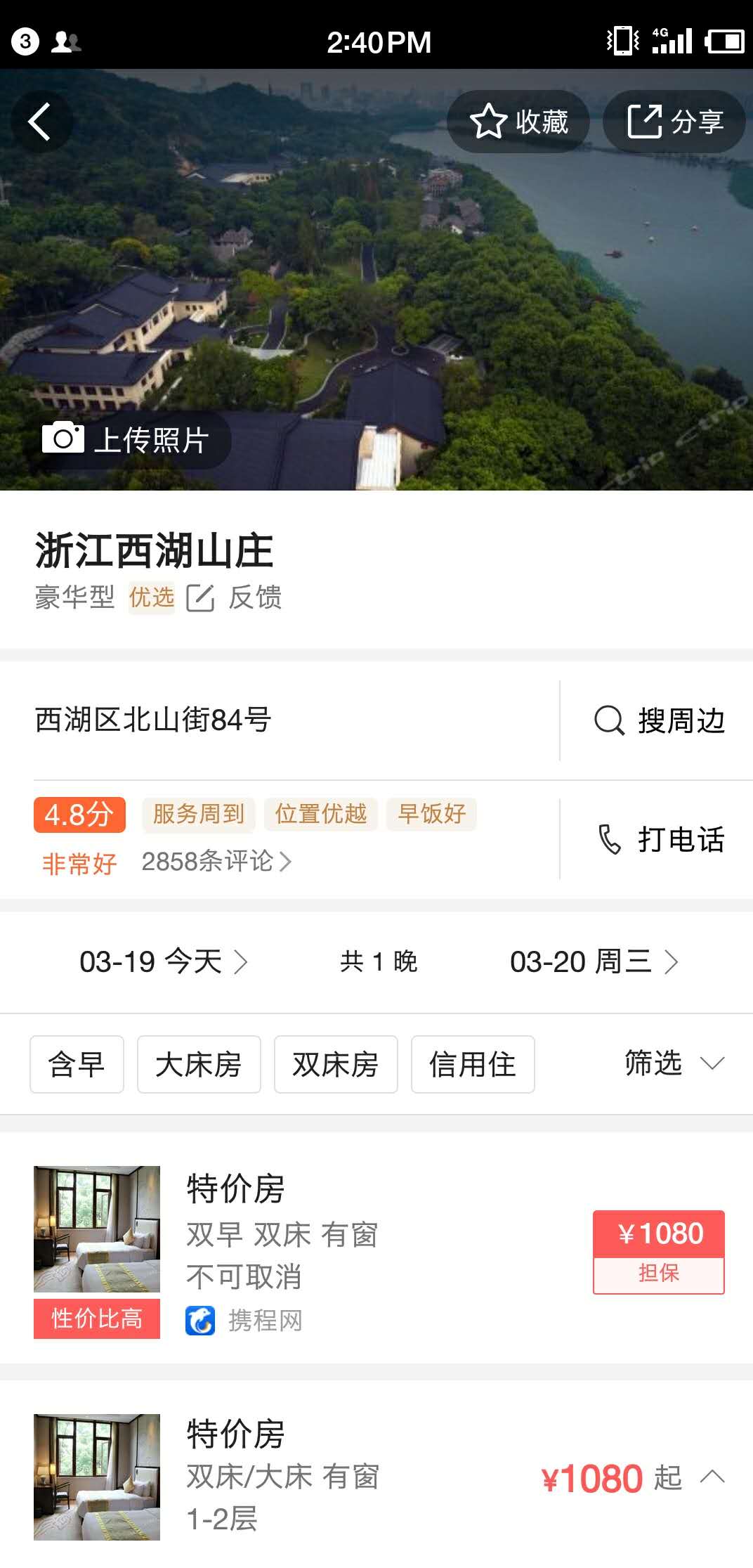Filter rooms by 大床房
The width and height of the screenshot is (753, 1568).
click(199, 1064)
